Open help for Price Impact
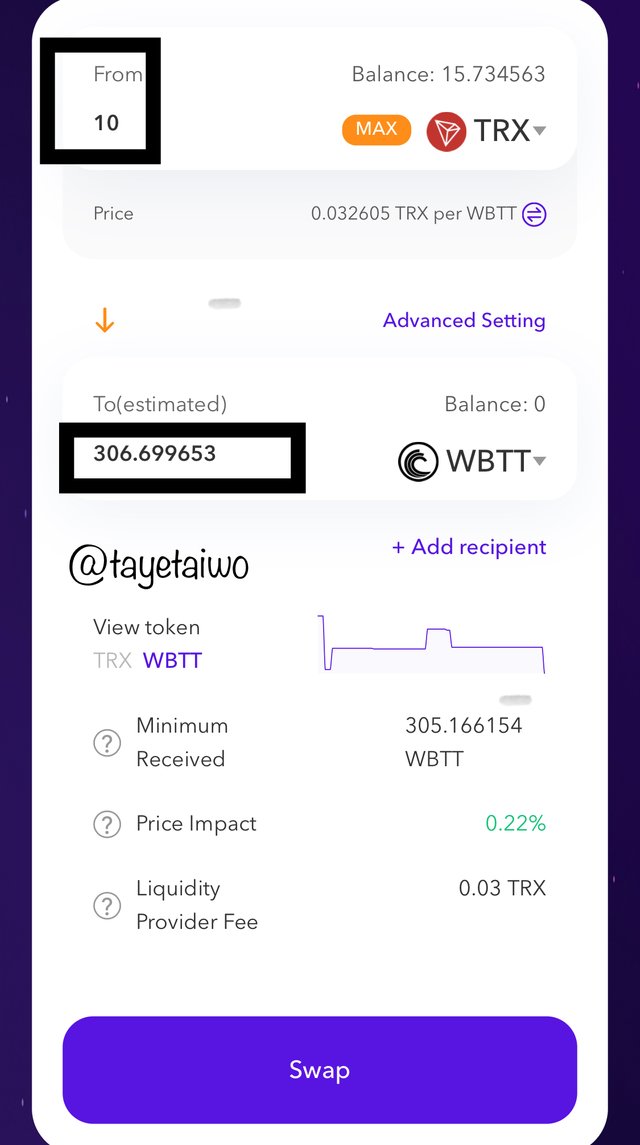The height and width of the screenshot is (1145, 640). point(107,824)
